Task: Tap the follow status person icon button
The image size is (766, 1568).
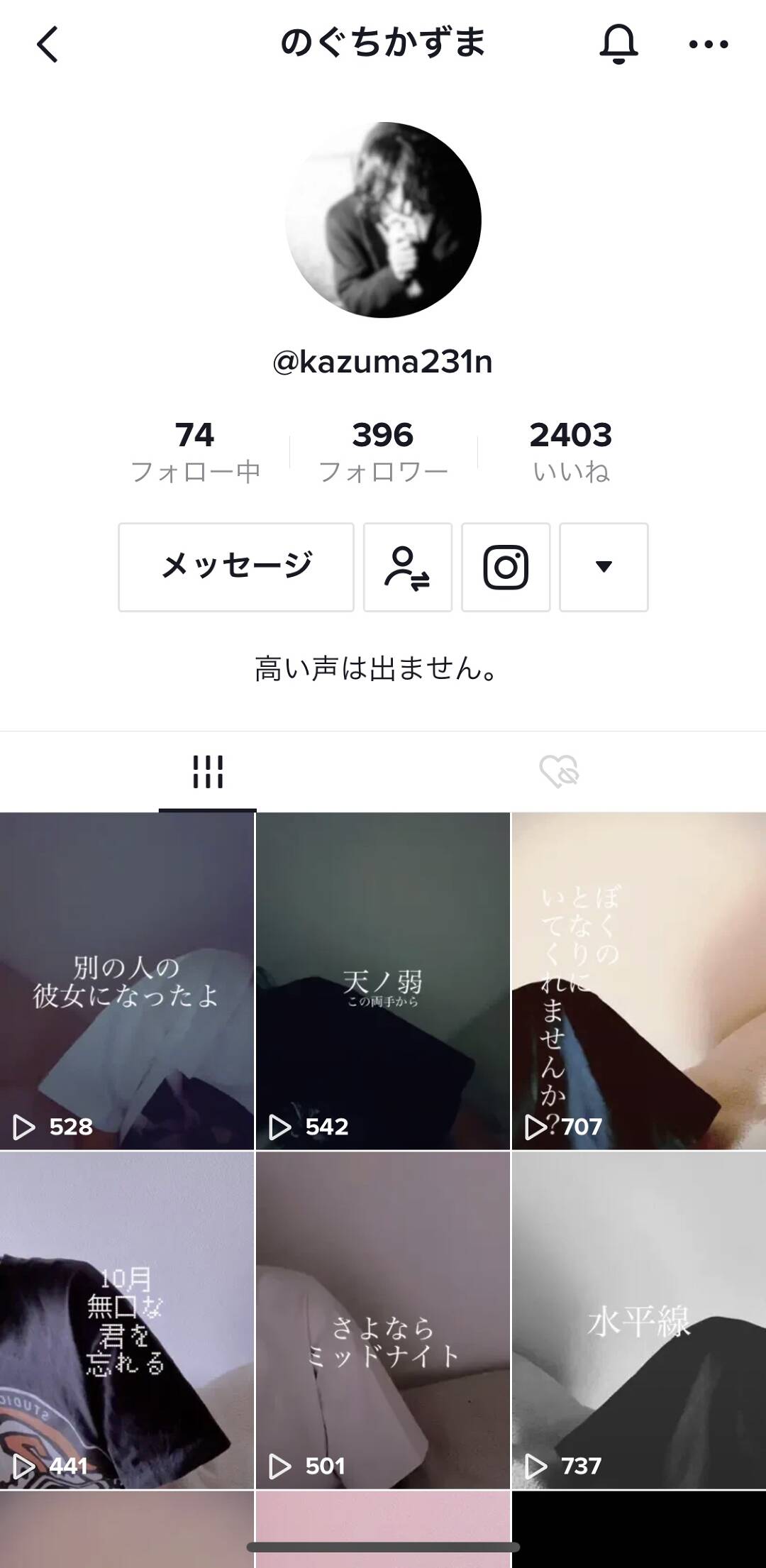Action: click(407, 567)
